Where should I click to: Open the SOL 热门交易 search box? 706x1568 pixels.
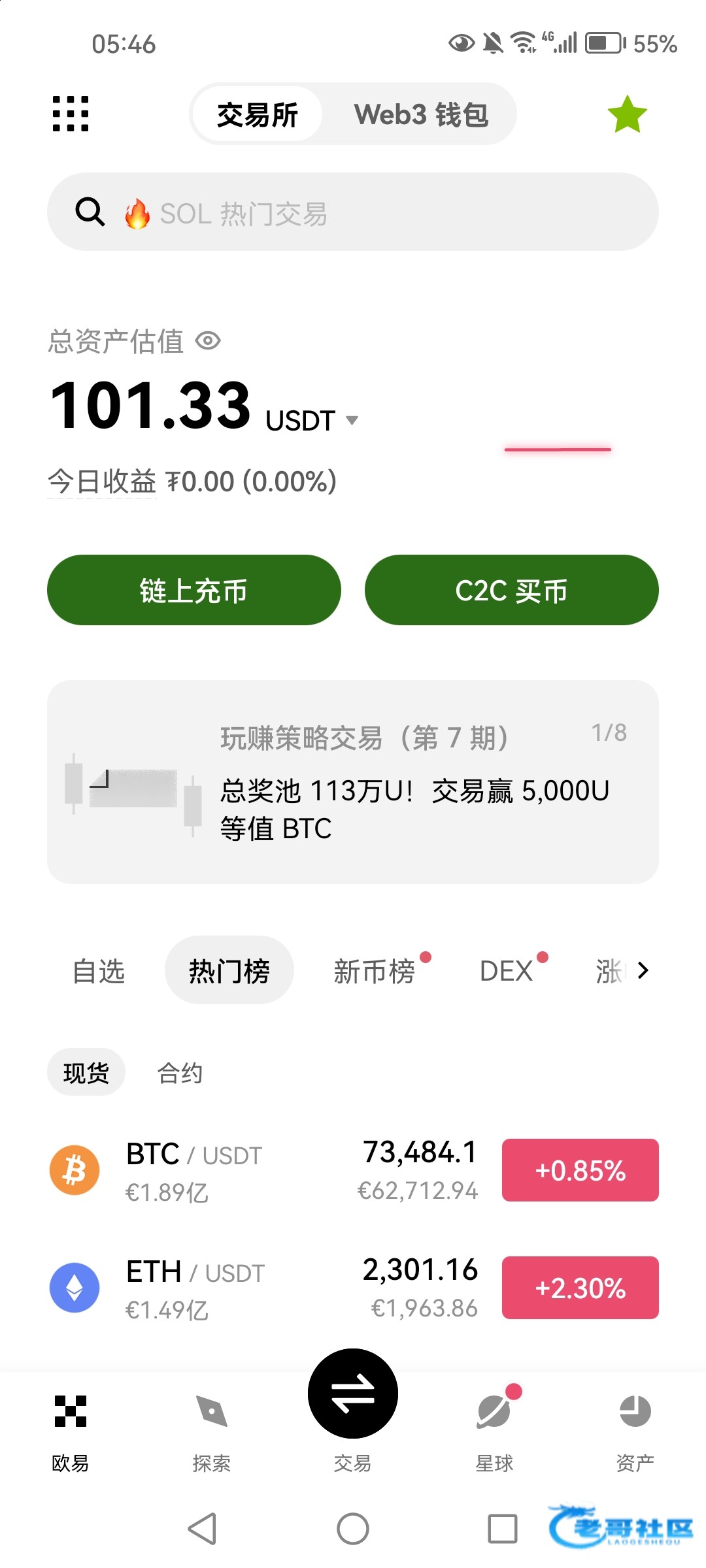point(353,212)
